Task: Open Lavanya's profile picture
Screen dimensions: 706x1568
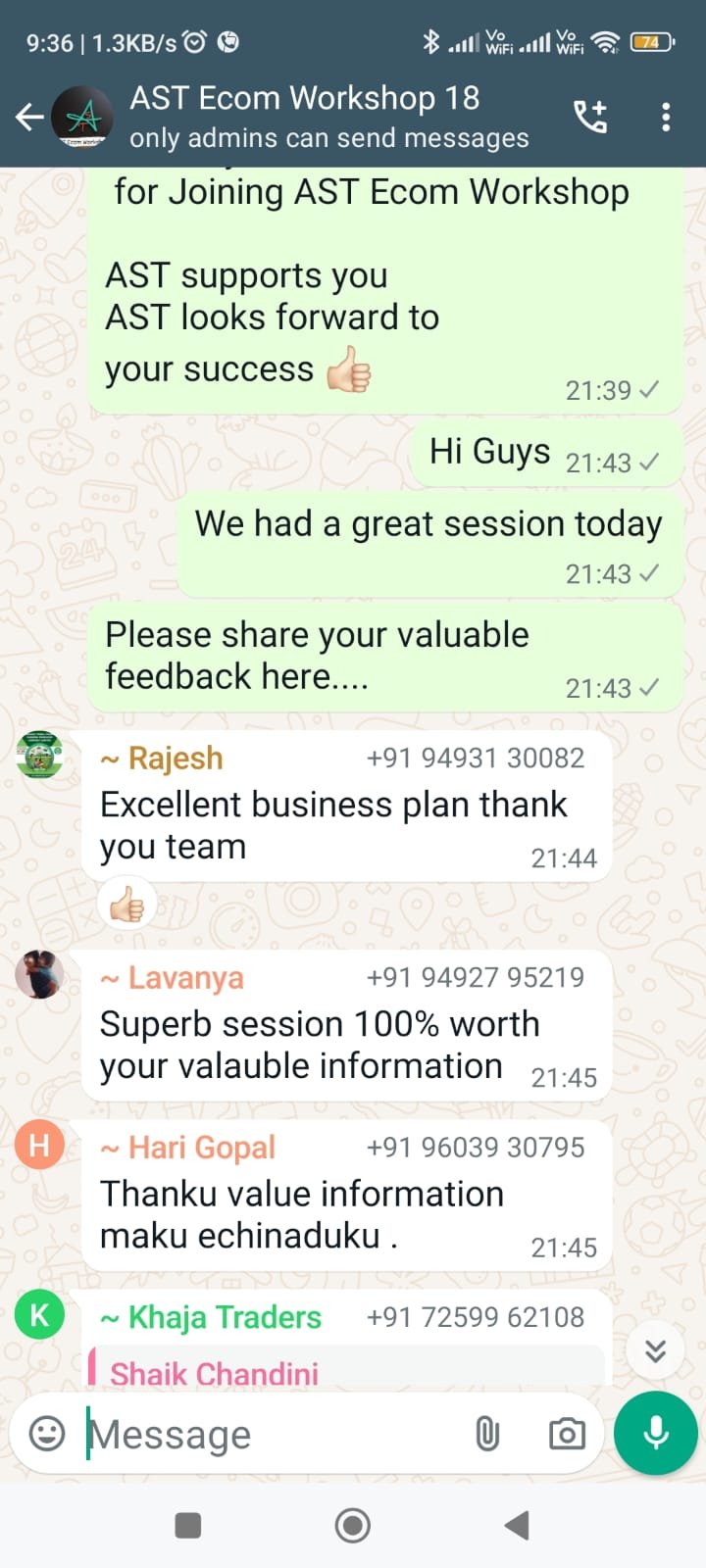Action: pos(40,974)
